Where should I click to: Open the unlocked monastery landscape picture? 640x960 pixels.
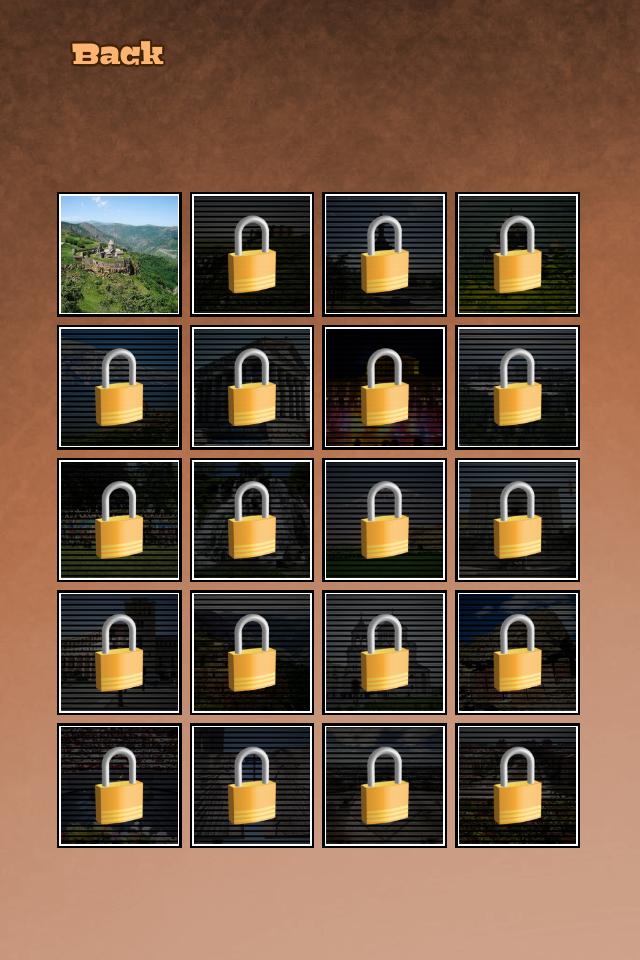[119, 254]
